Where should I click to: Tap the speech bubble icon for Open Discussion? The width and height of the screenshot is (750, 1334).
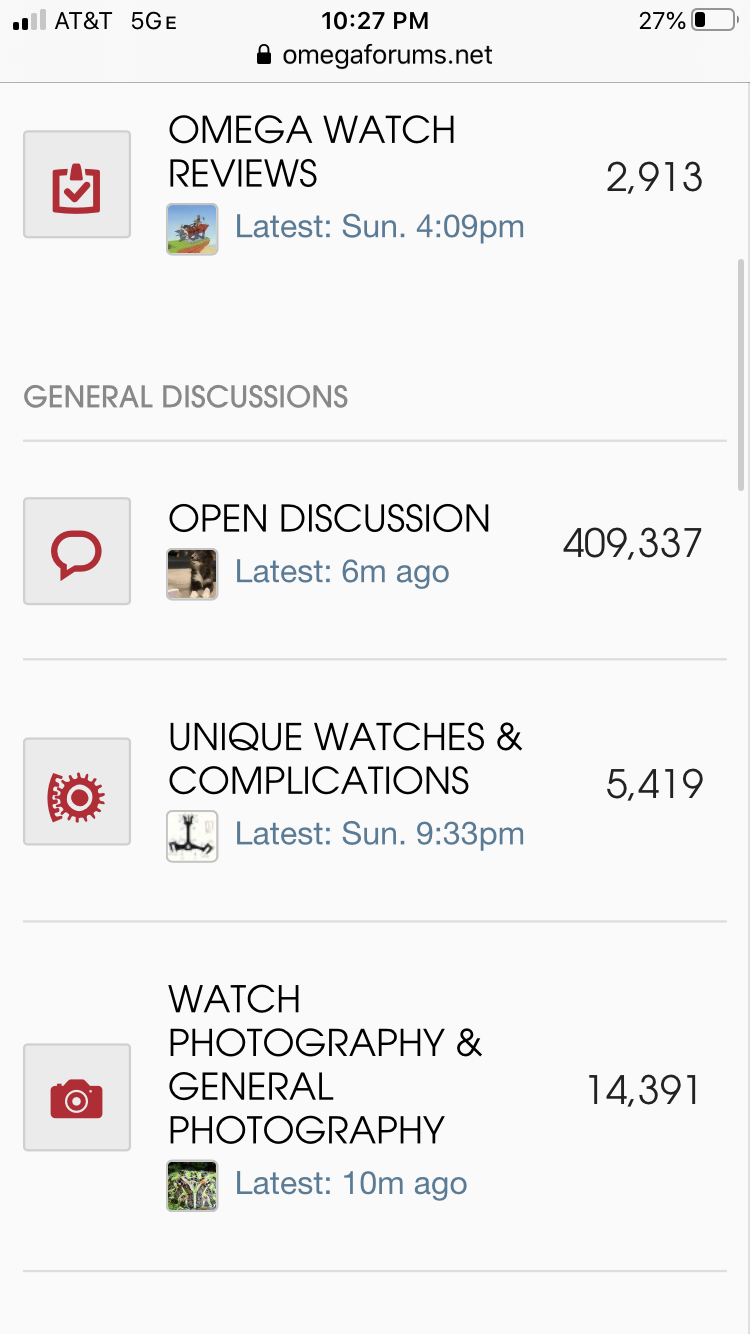point(77,551)
